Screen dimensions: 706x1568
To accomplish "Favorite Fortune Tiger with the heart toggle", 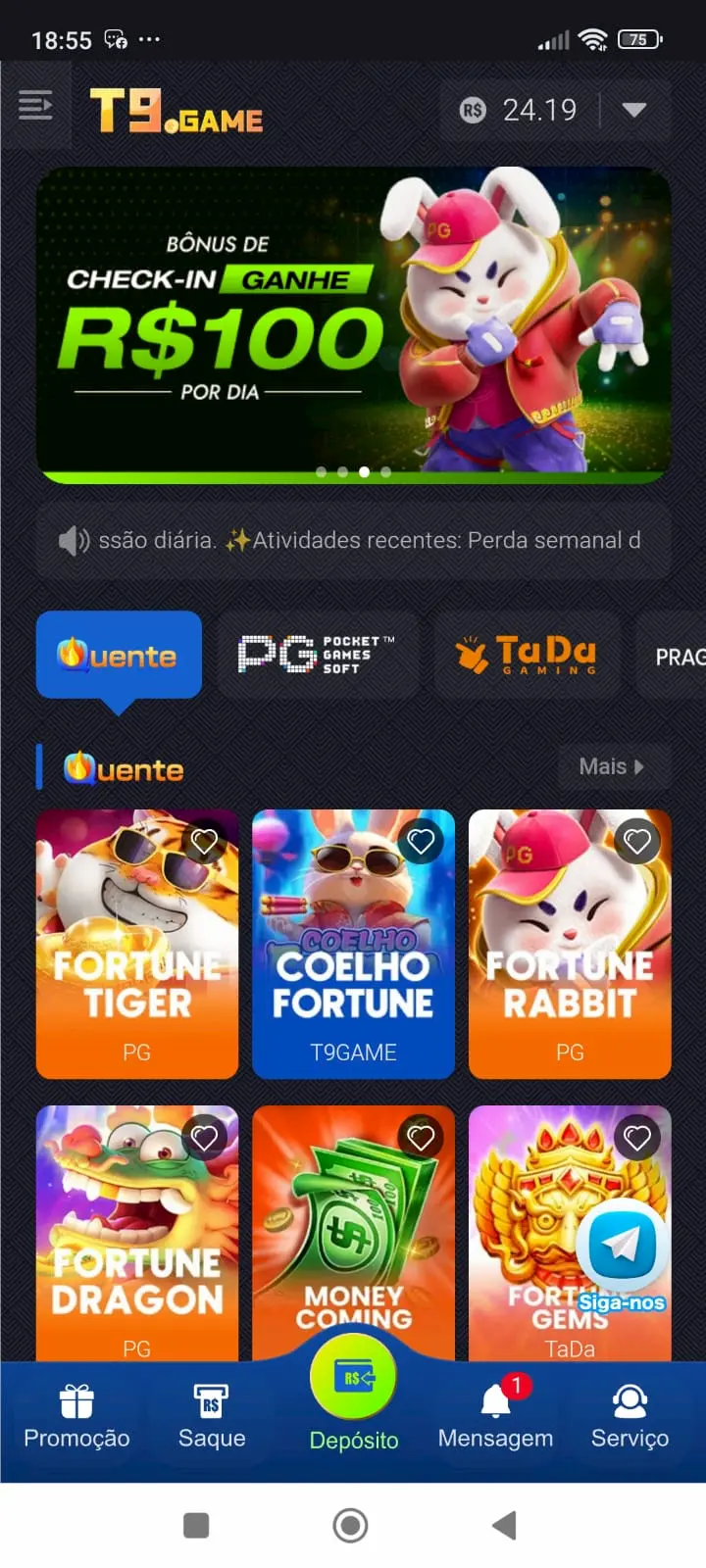I will point(204,840).
